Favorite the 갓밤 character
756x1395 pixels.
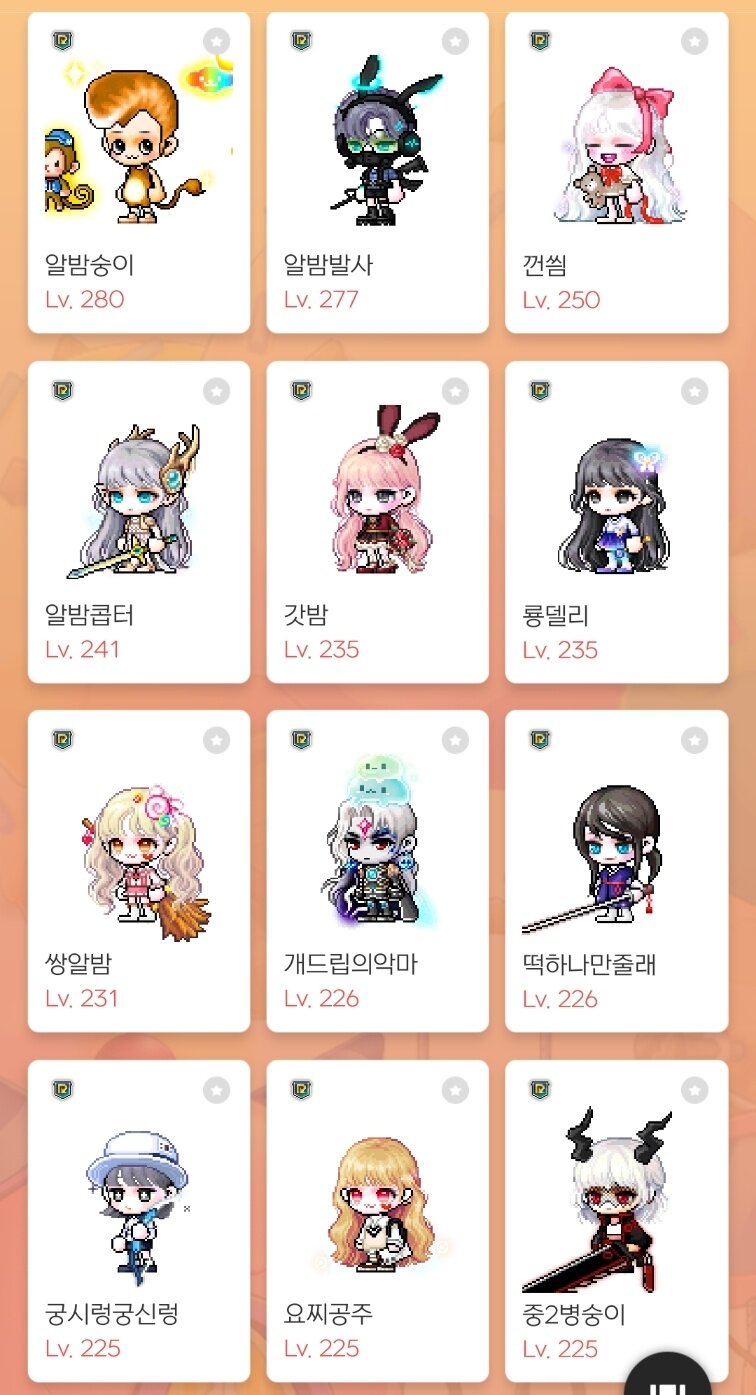pos(455,391)
